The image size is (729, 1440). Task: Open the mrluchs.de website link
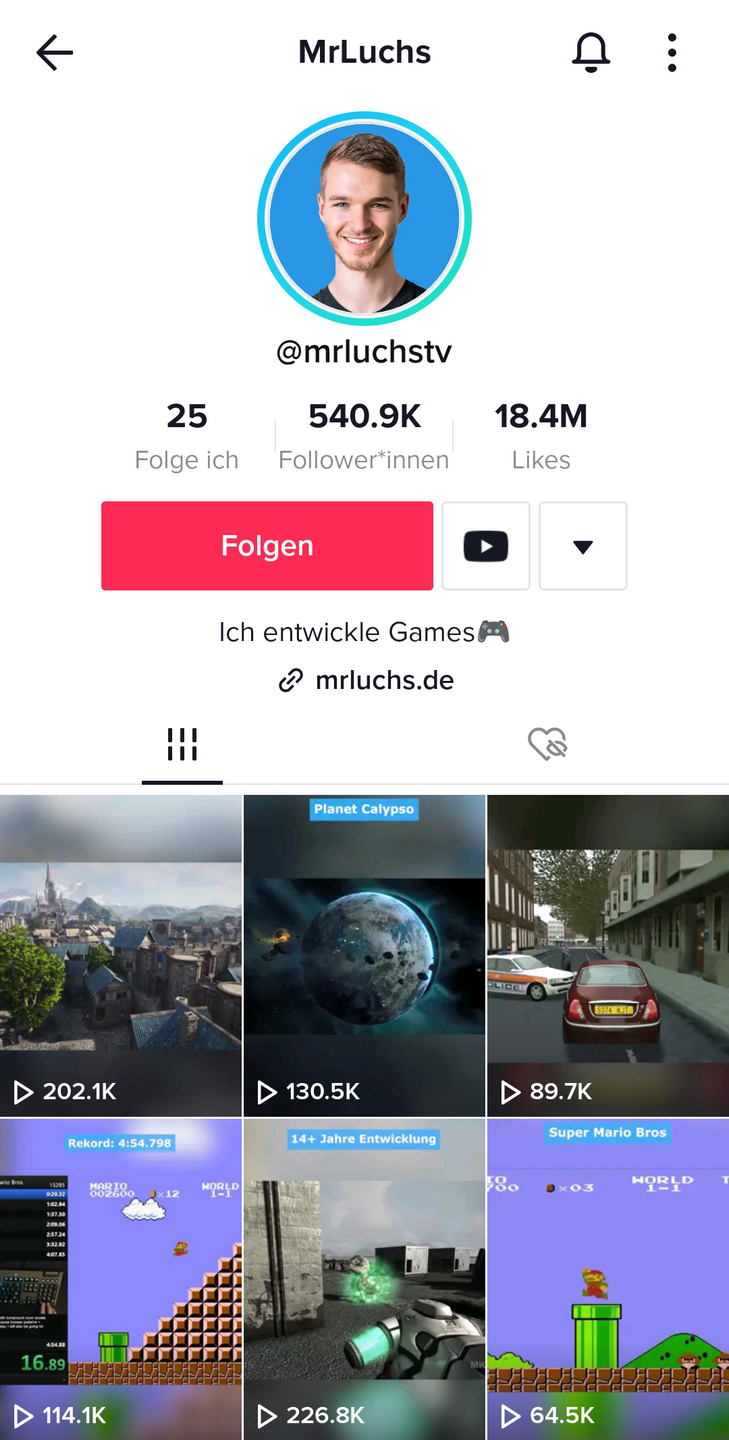[x=366, y=681]
